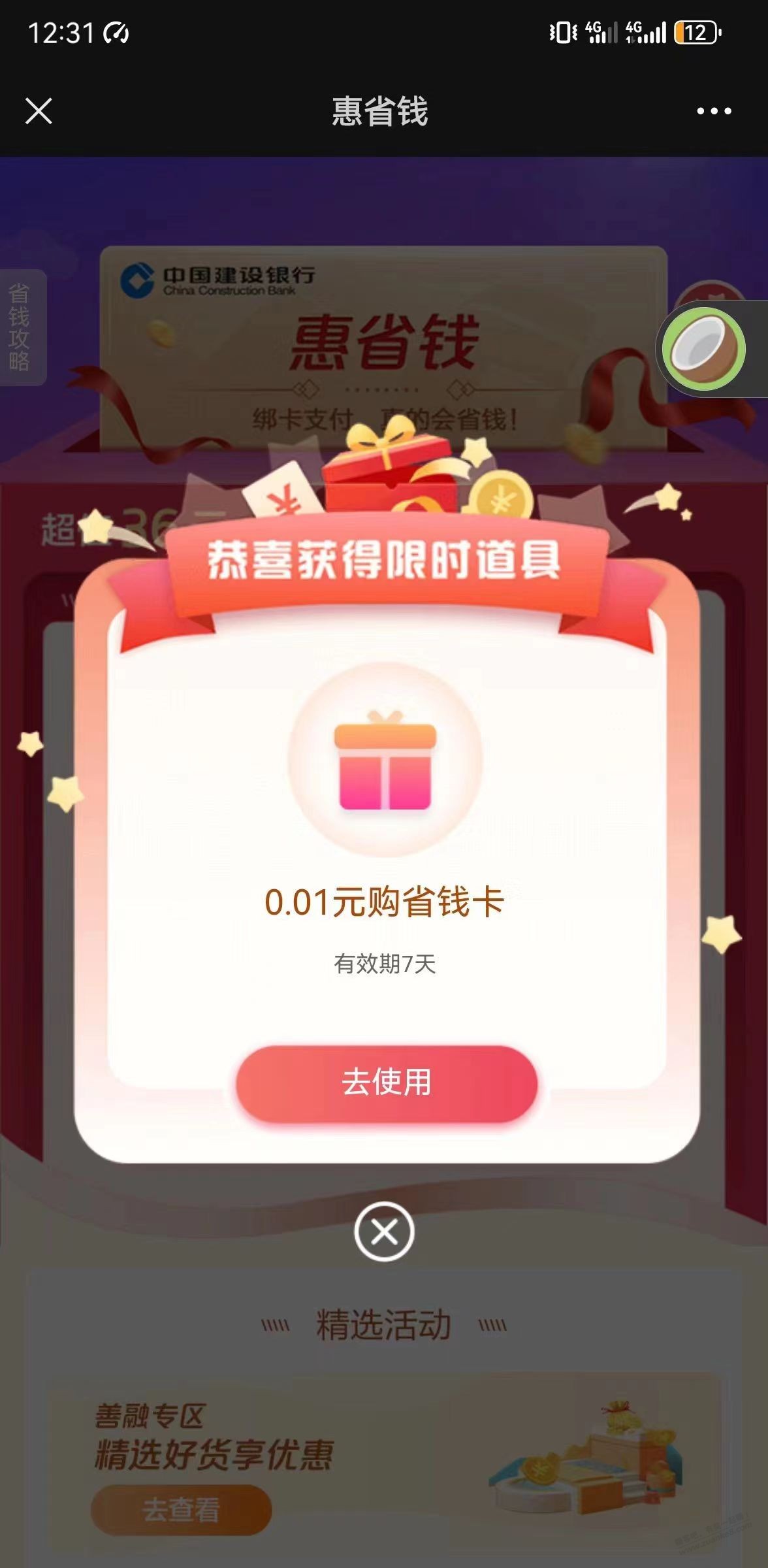Dismiss the reward popup with the X circle
Screen dimensions: 768x1568
click(384, 1232)
